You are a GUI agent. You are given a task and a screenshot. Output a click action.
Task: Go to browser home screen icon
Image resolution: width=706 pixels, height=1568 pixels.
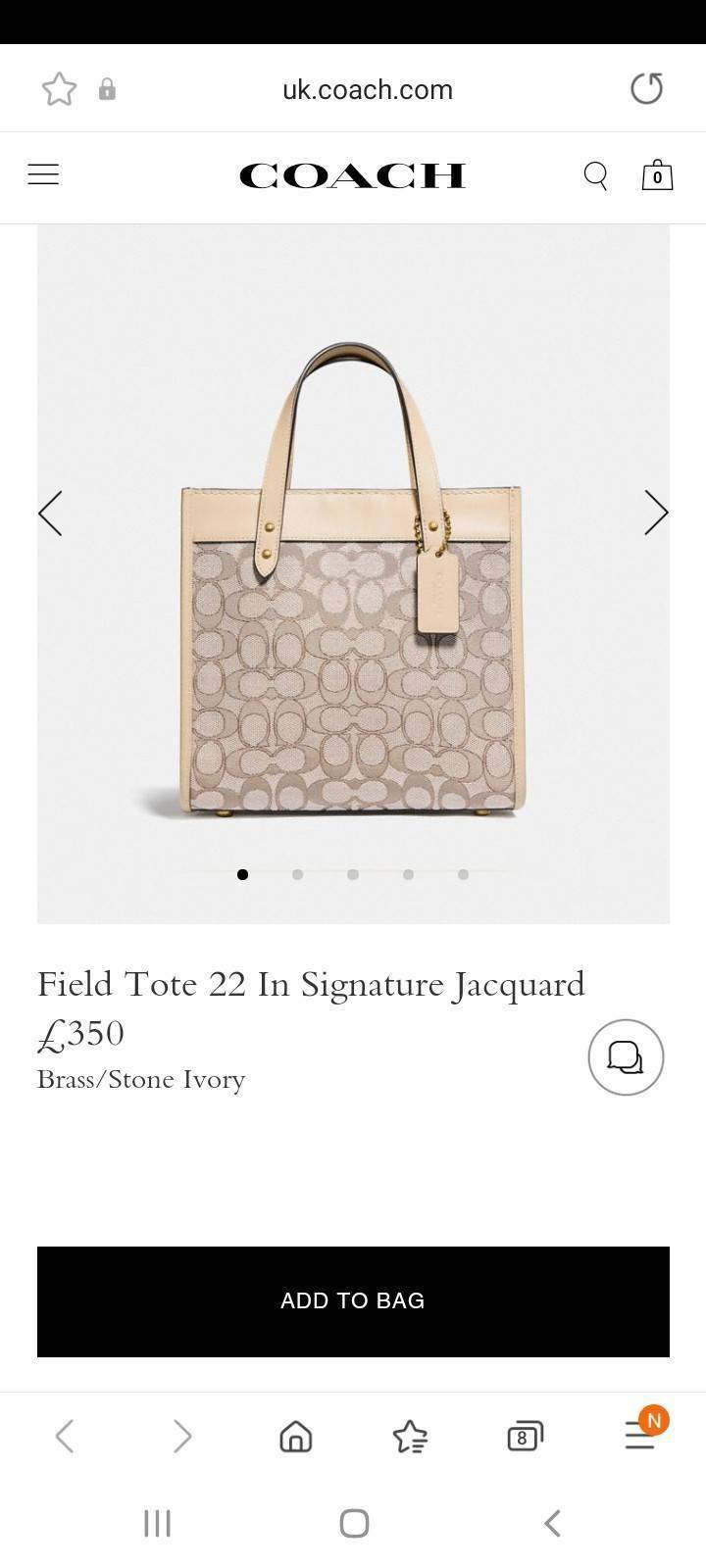click(x=295, y=1437)
